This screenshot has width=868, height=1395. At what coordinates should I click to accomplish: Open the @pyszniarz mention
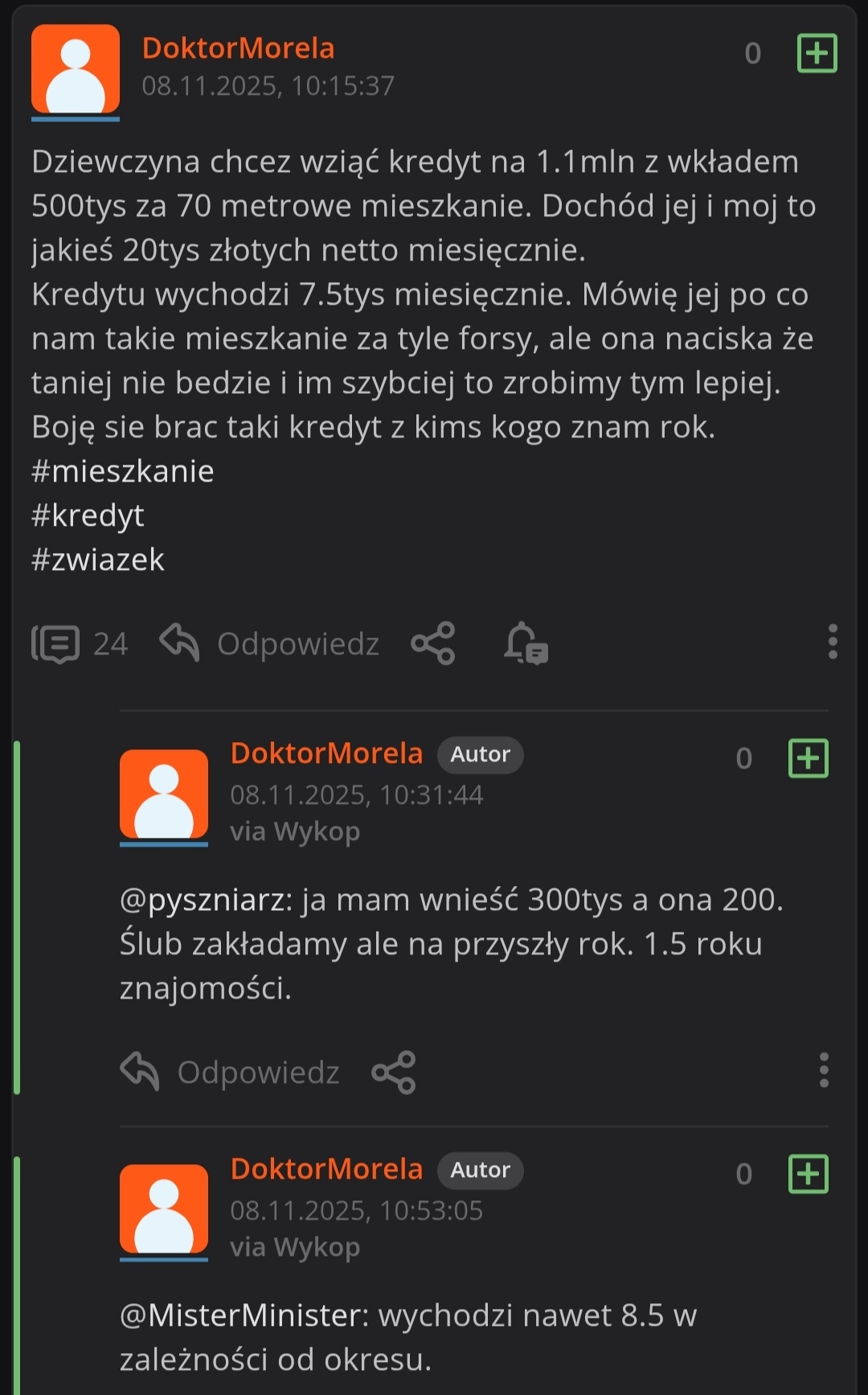point(207,900)
